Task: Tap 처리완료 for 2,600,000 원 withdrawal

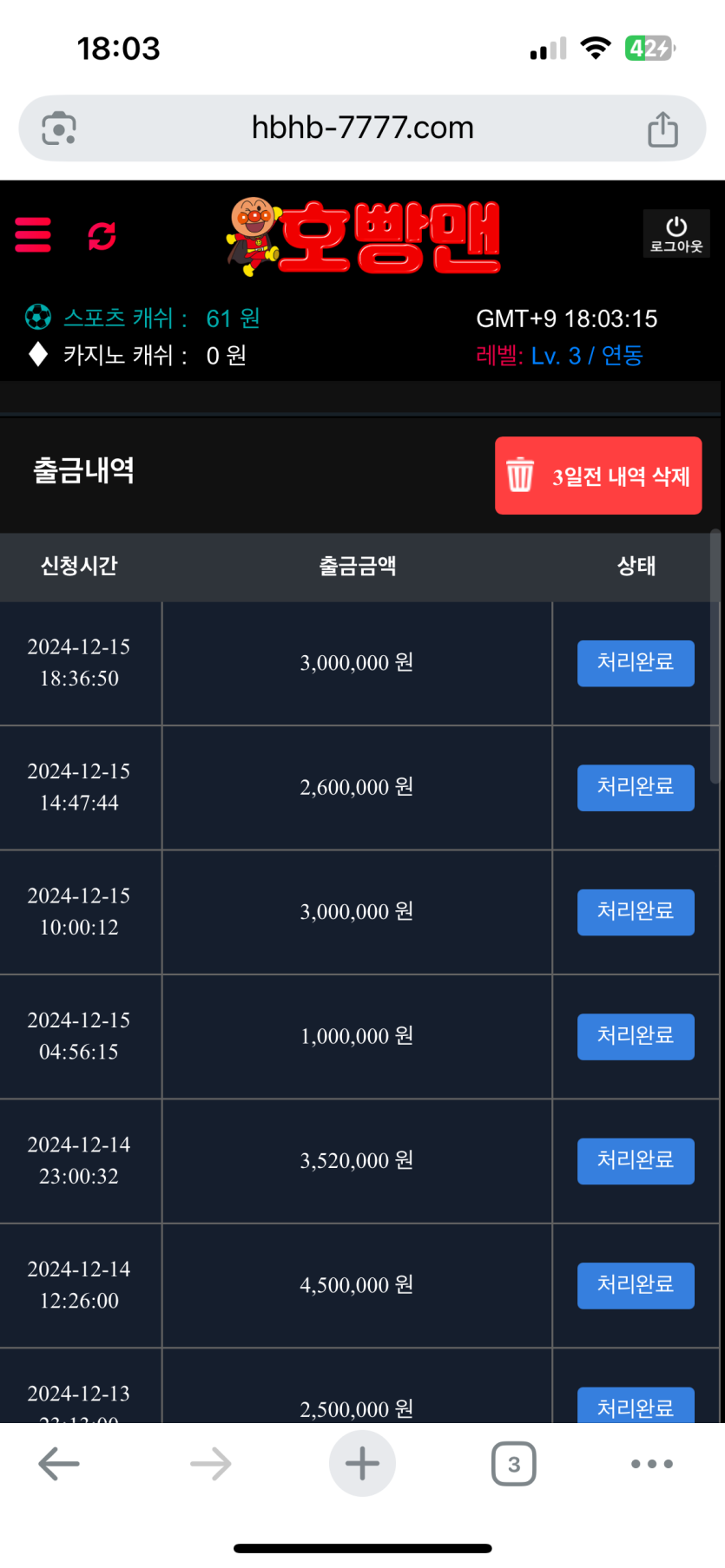Action: 636,787
